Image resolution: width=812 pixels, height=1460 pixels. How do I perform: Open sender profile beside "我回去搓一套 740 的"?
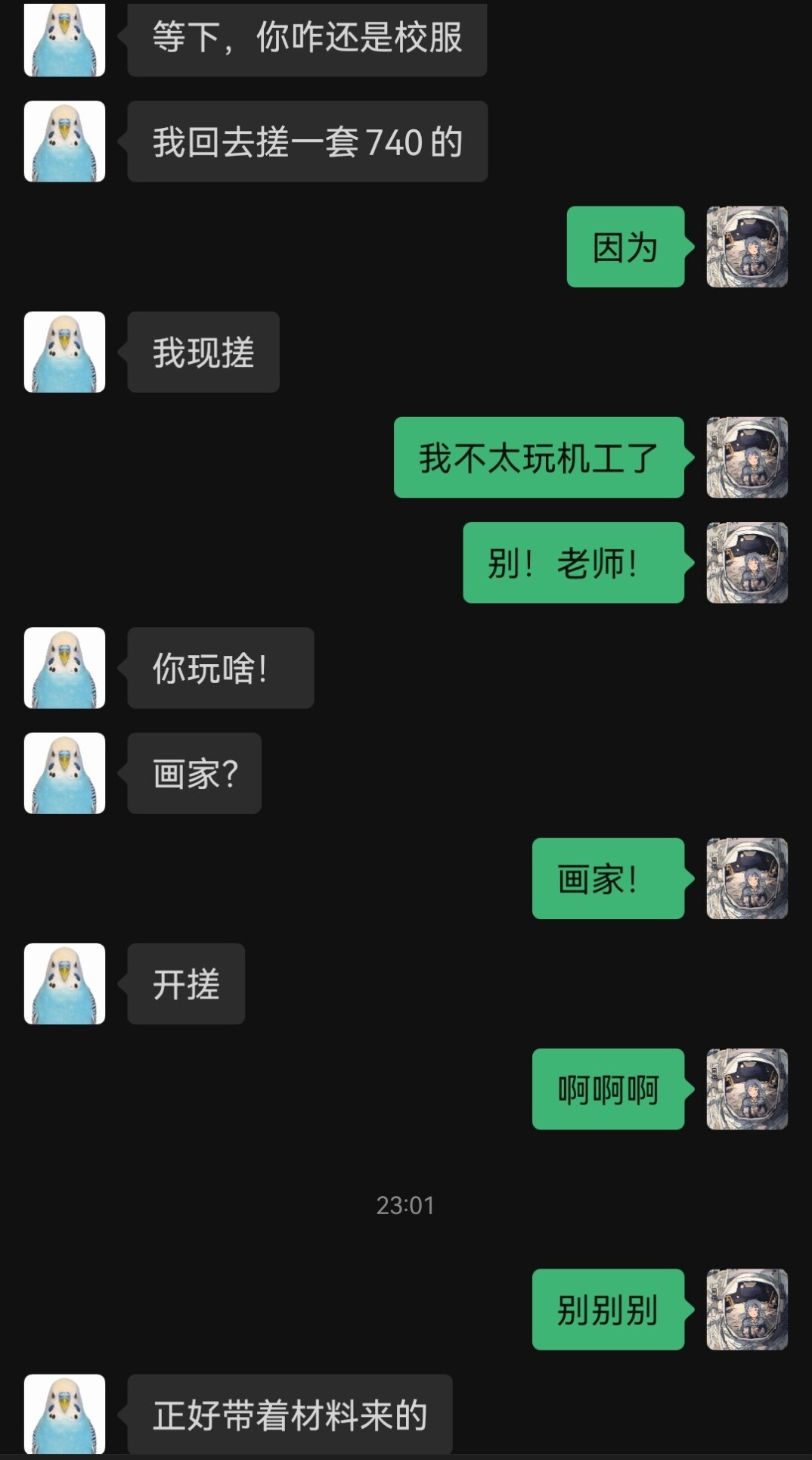(64, 141)
